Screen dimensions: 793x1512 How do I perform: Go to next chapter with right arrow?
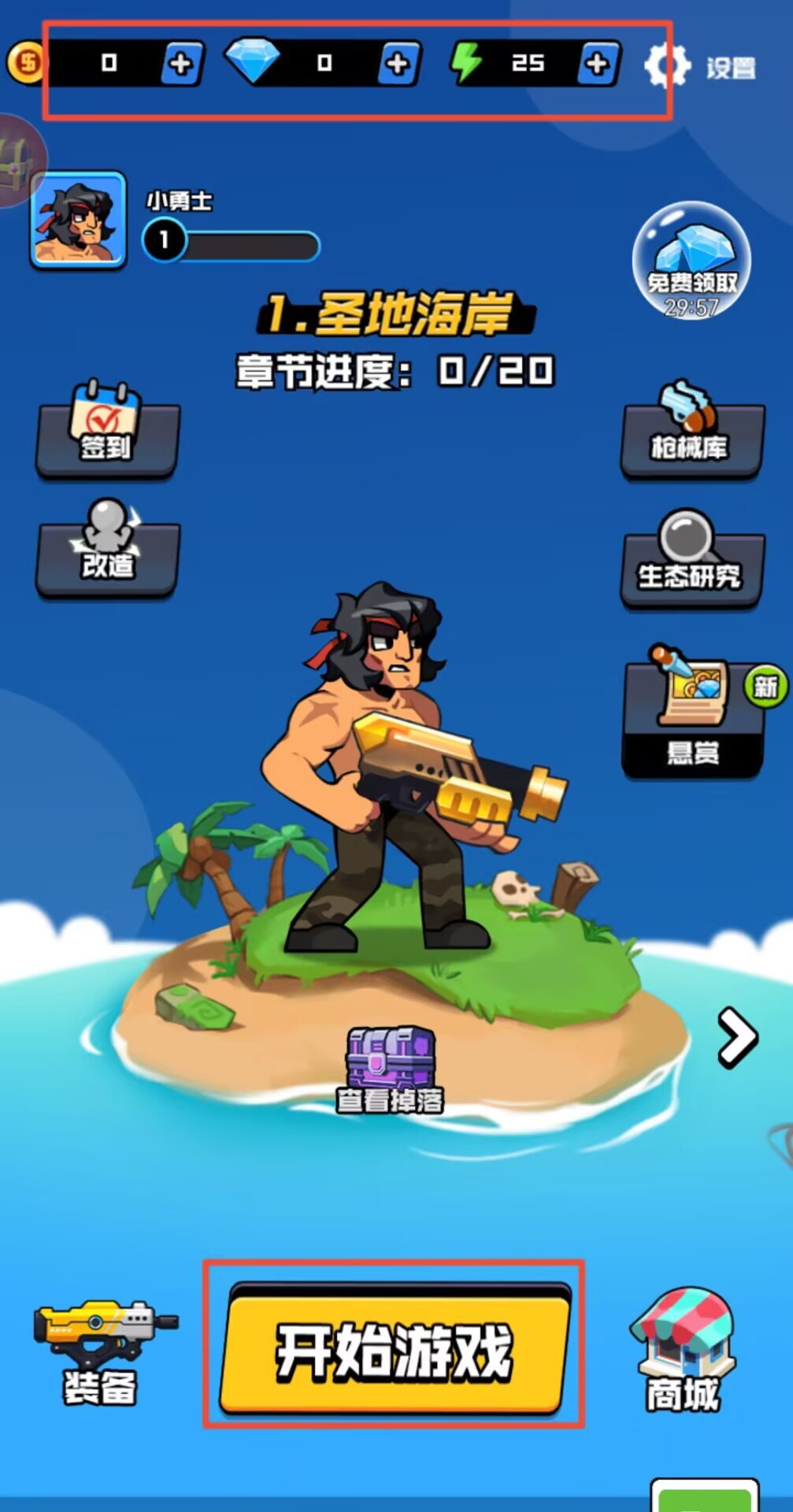coord(737,1037)
